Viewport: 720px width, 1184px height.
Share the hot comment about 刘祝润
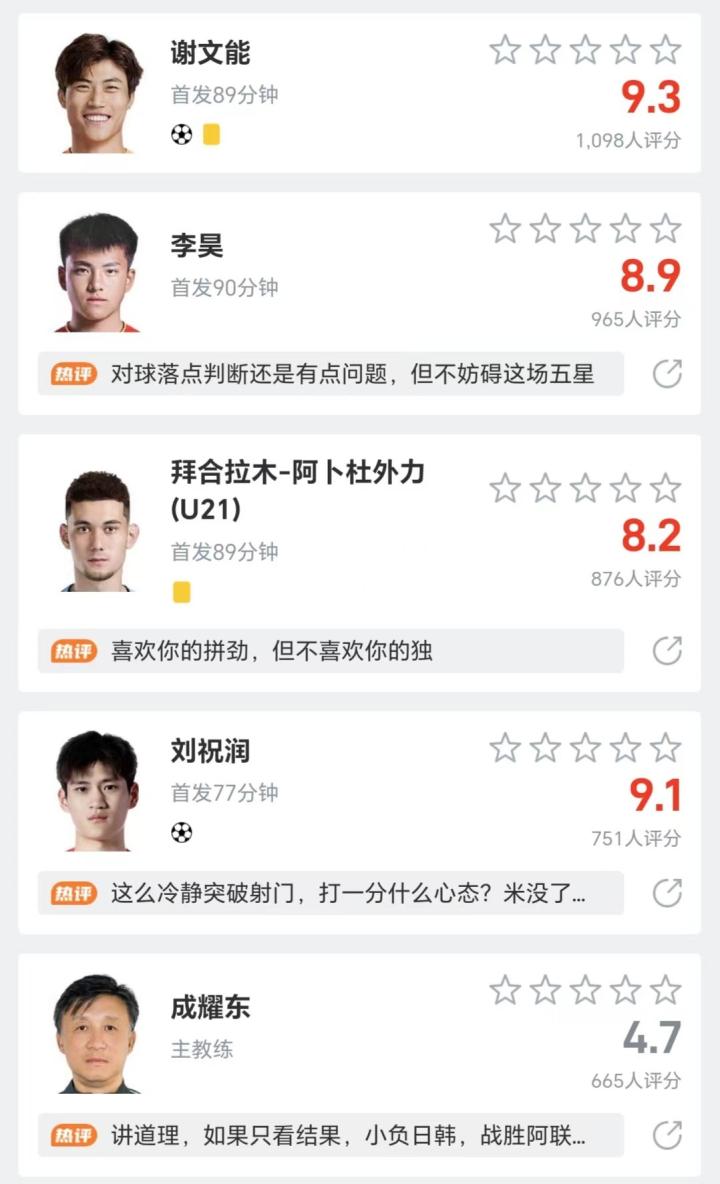(667, 892)
